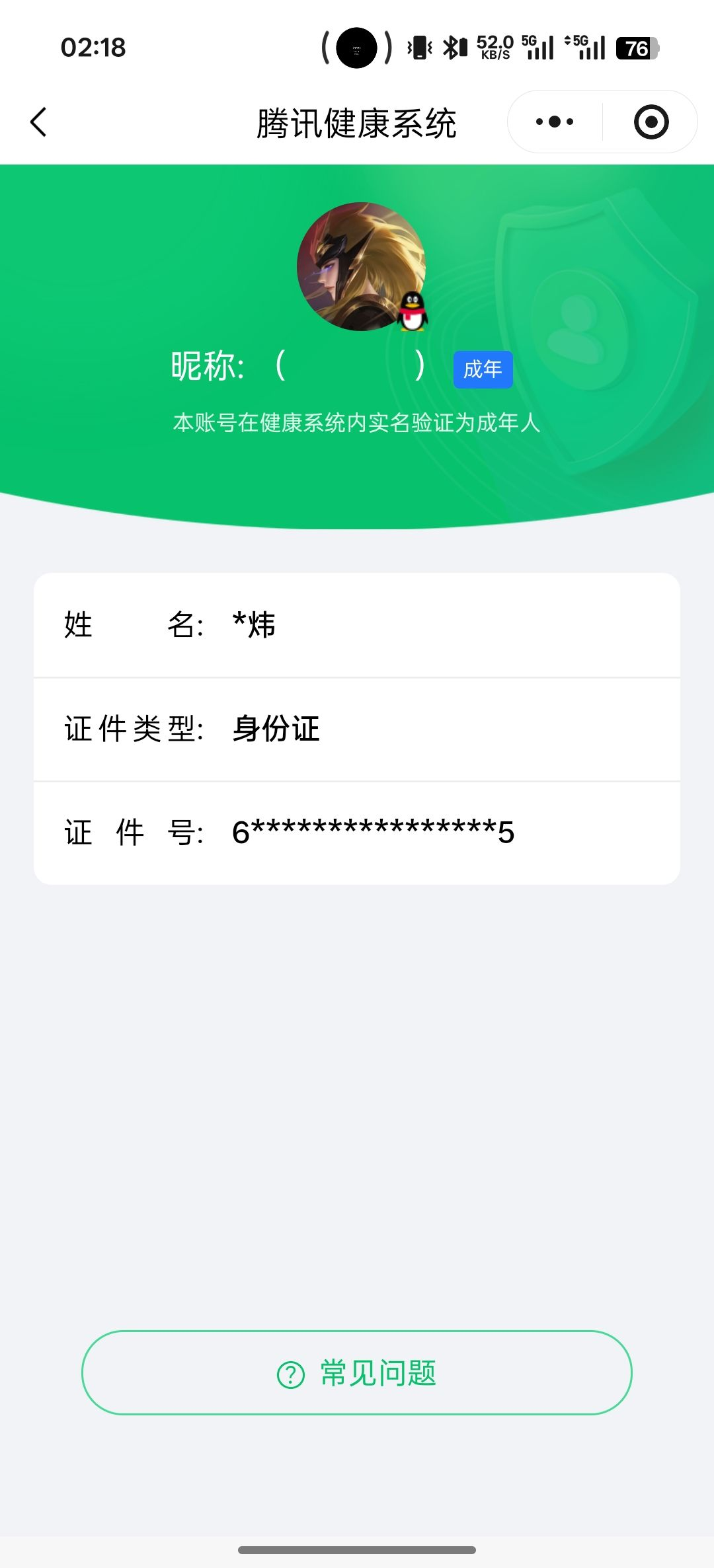Tap the circular close mini-program icon

[651, 121]
